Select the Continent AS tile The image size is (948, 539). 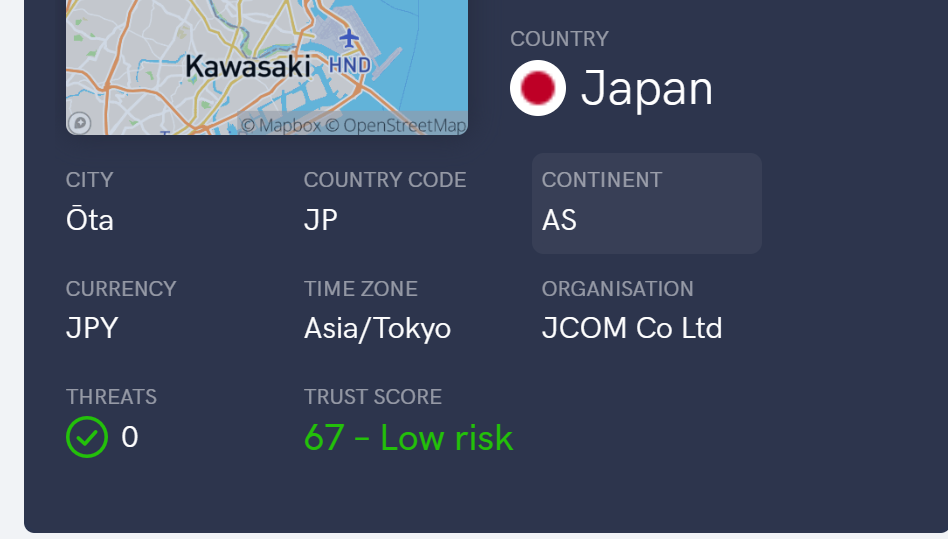point(646,203)
